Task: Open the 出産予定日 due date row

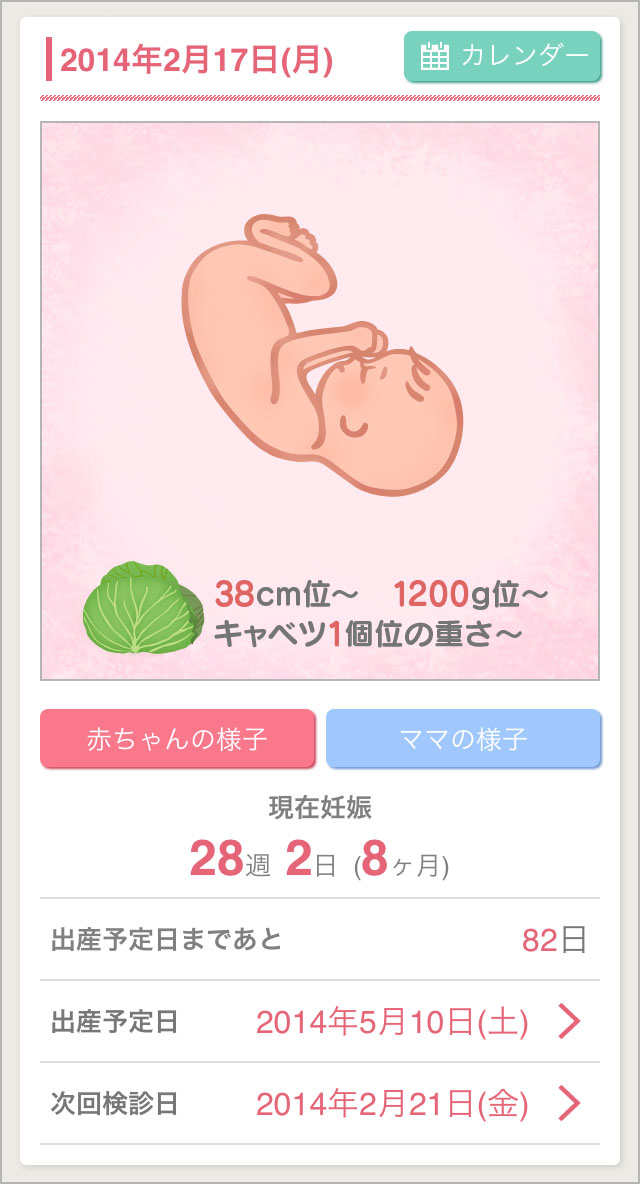Action: pos(320,1021)
